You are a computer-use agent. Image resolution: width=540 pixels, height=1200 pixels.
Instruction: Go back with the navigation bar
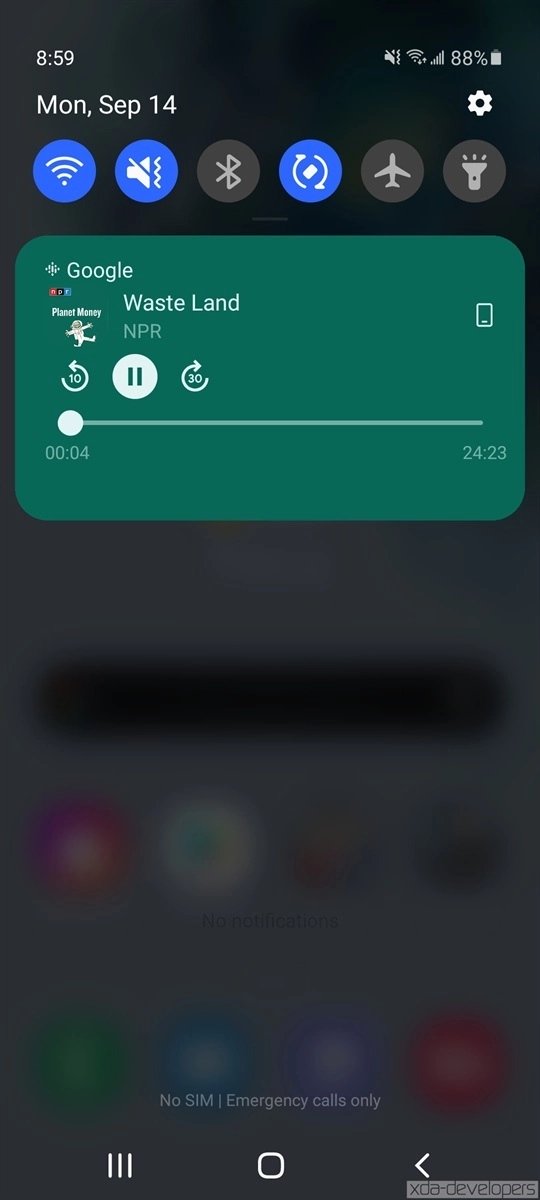point(422,1165)
